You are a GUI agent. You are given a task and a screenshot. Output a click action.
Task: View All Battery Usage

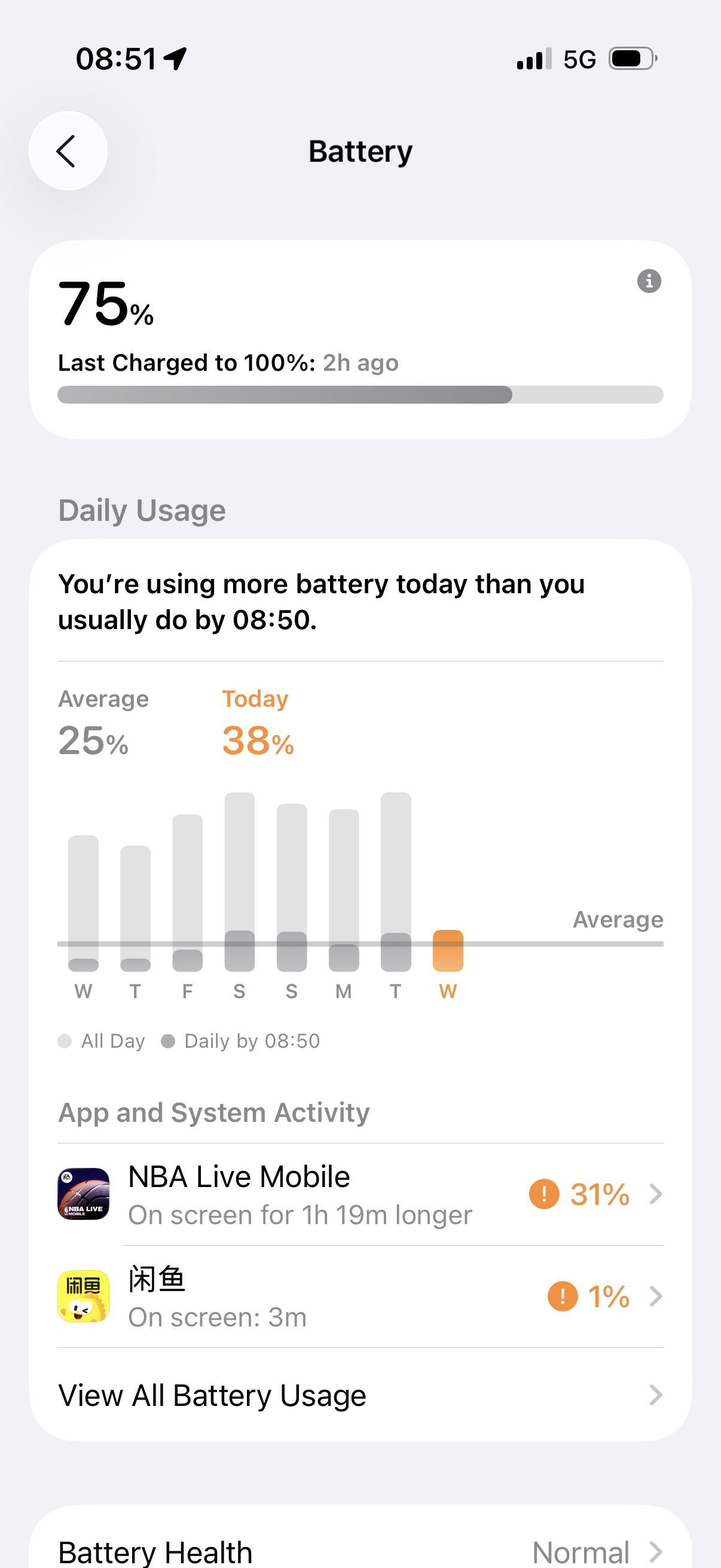360,1395
